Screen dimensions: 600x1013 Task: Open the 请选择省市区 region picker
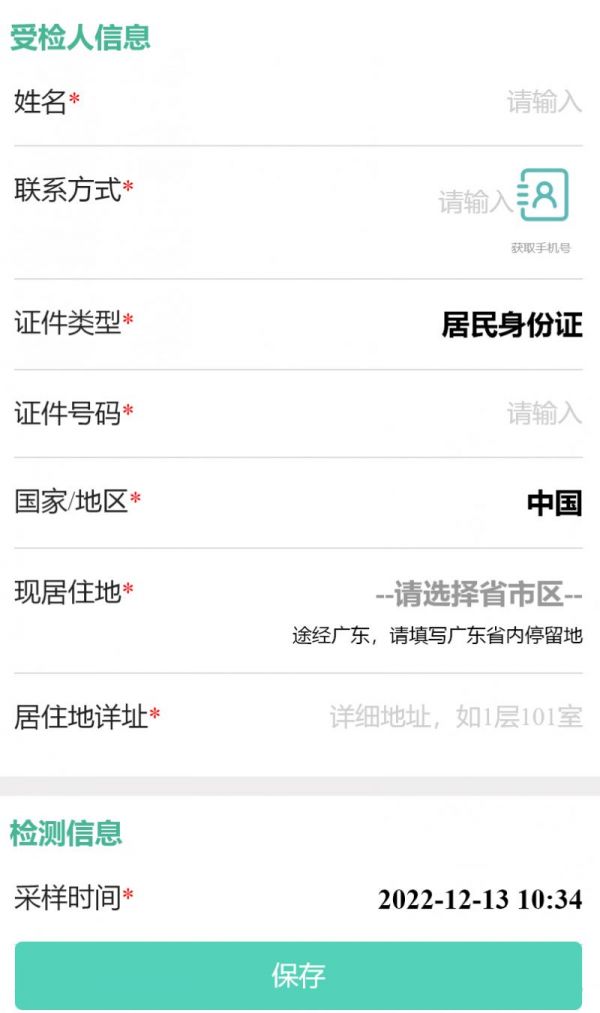[x=479, y=595]
